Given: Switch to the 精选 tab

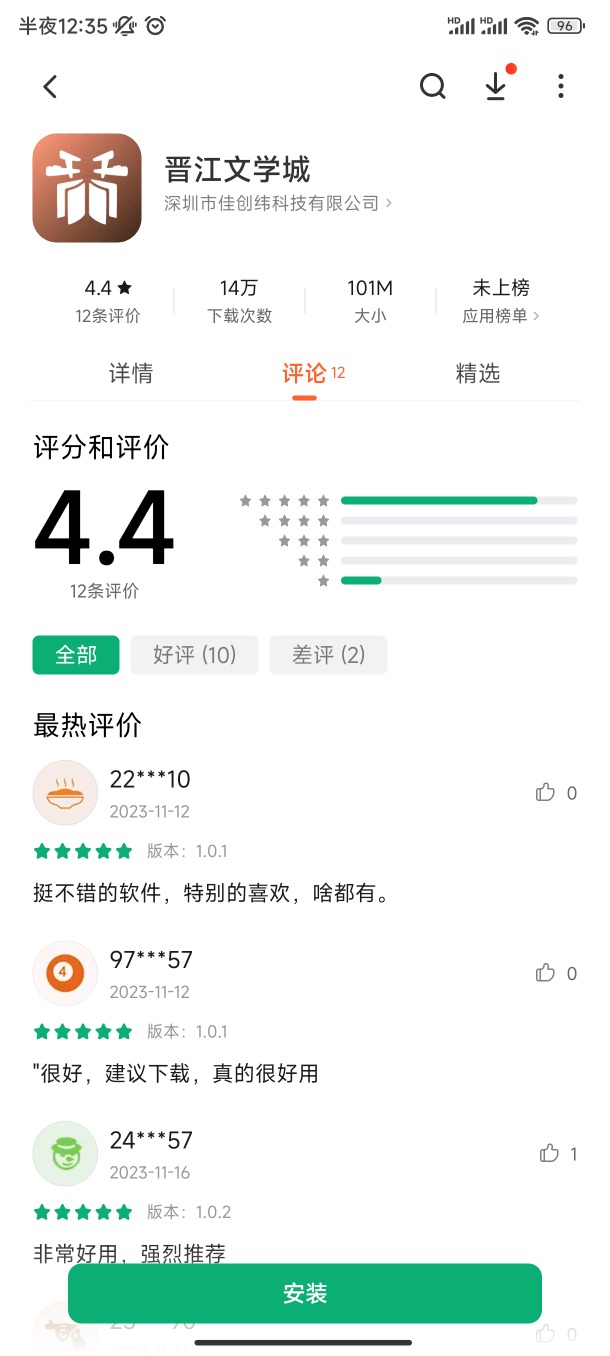Looking at the screenshot, I should [x=478, y=374].
